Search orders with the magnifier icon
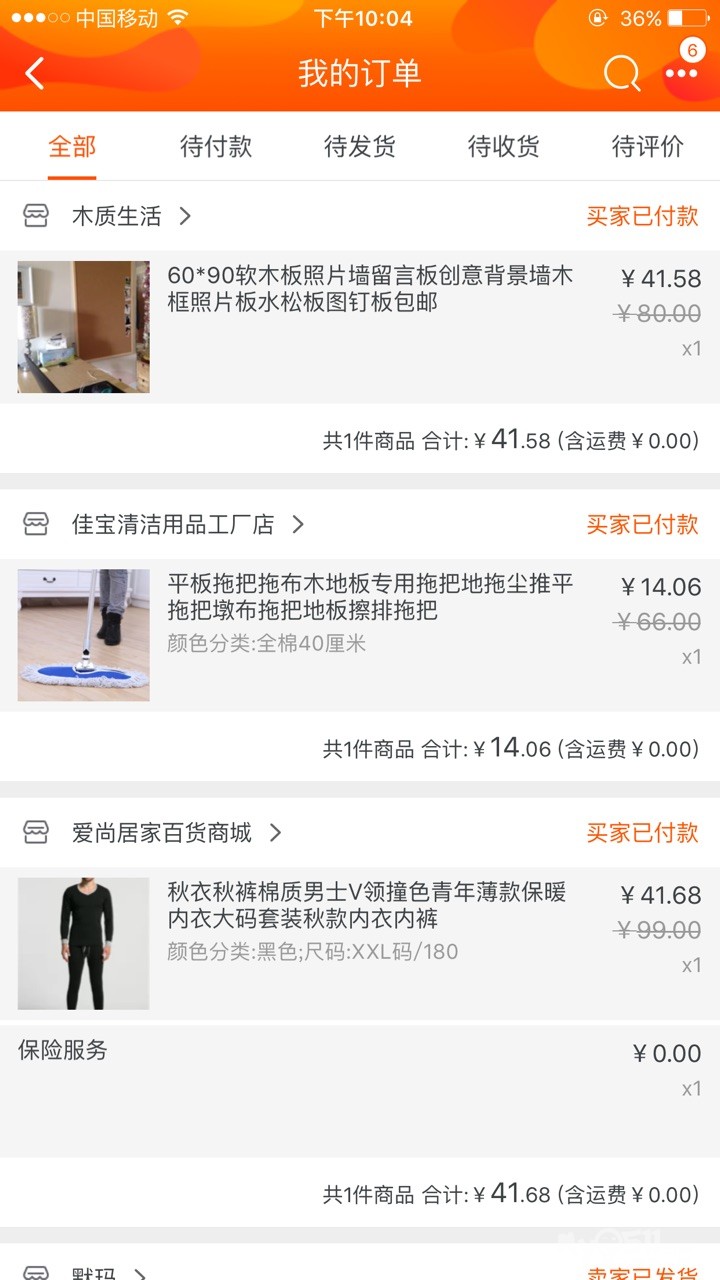Image resolution: width=720 pixels, height=1280 pixels. tap(621, 73)
